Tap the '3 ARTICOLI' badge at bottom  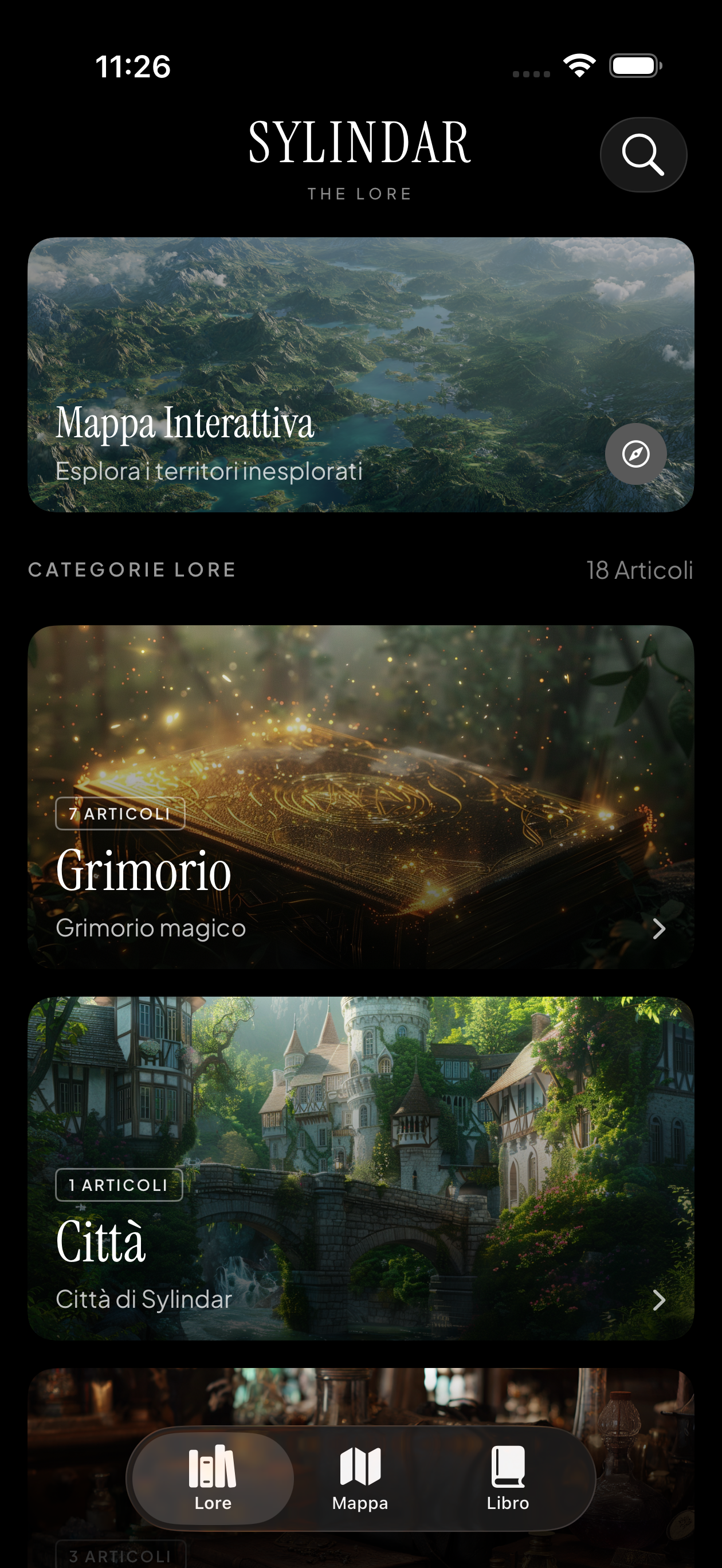[119, 1556]
